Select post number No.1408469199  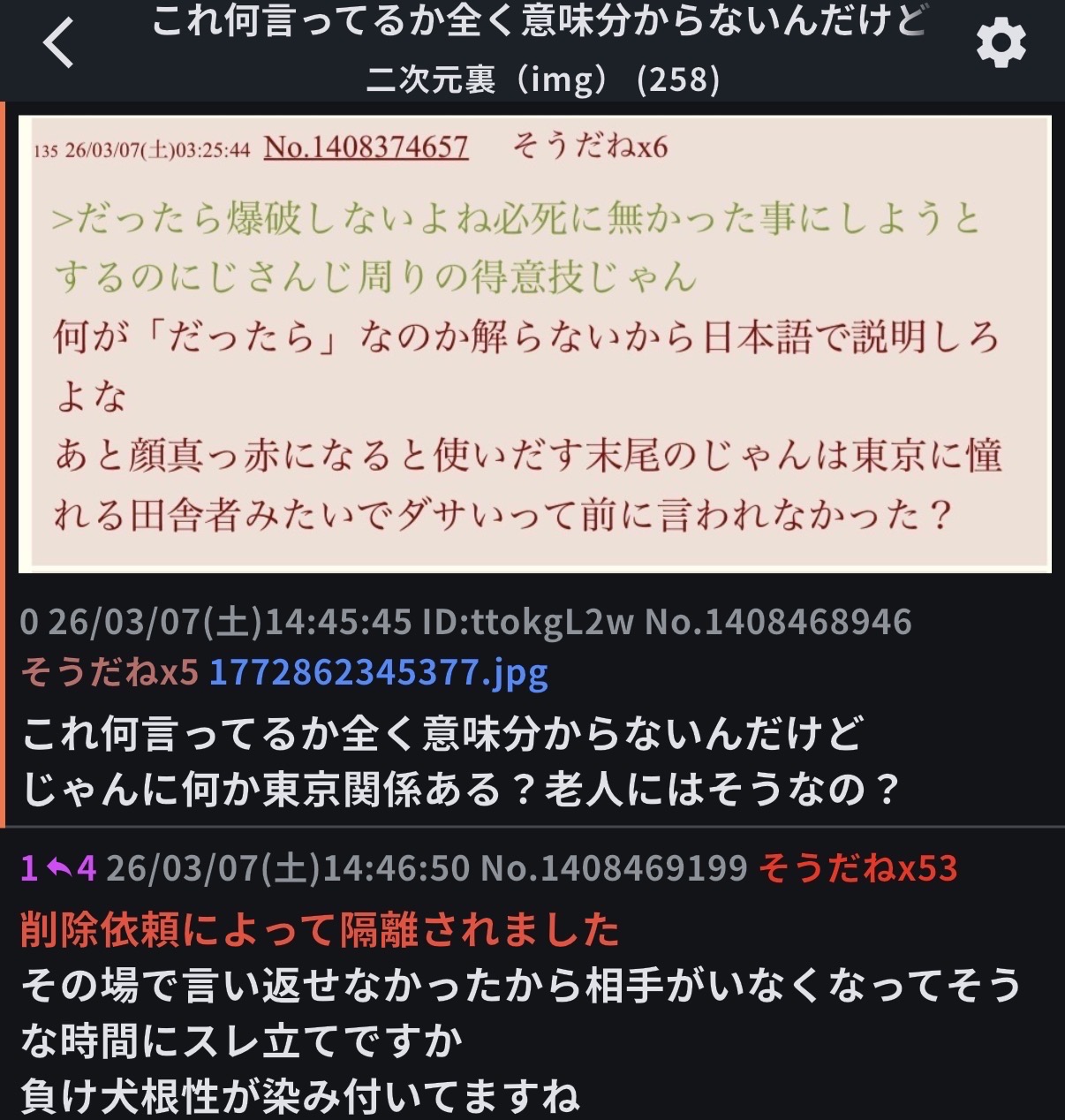(x=615, y=868)
